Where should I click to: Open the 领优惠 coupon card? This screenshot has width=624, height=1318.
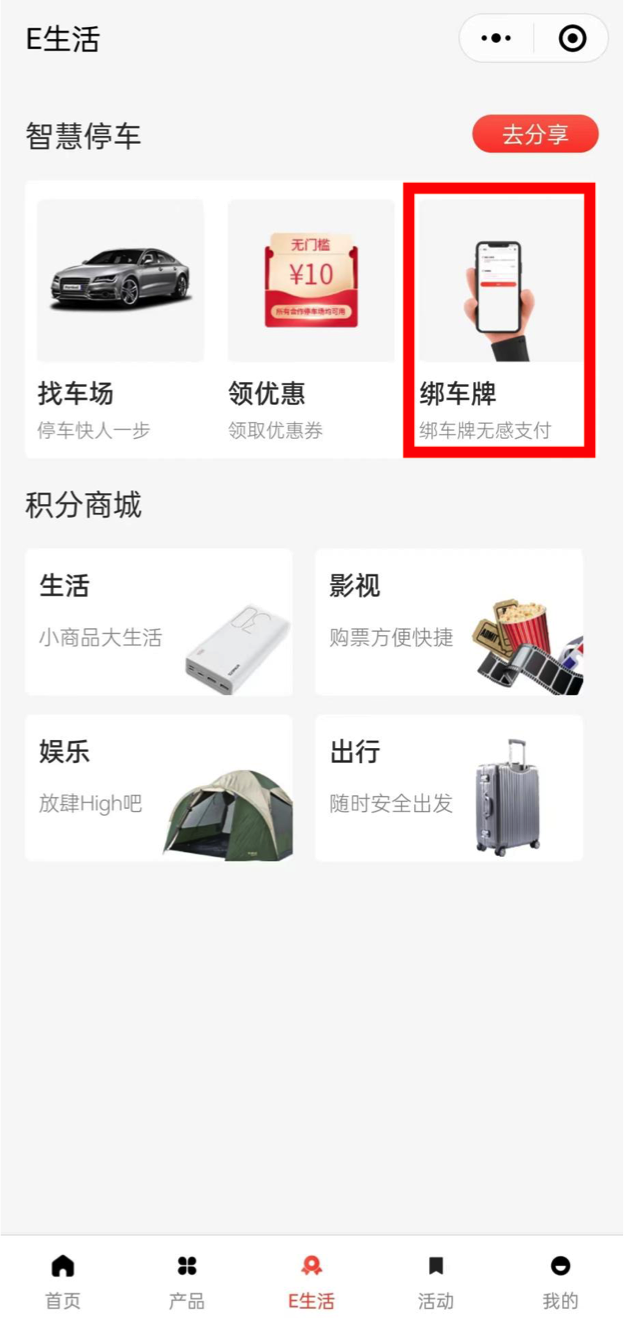coord(311,320)
